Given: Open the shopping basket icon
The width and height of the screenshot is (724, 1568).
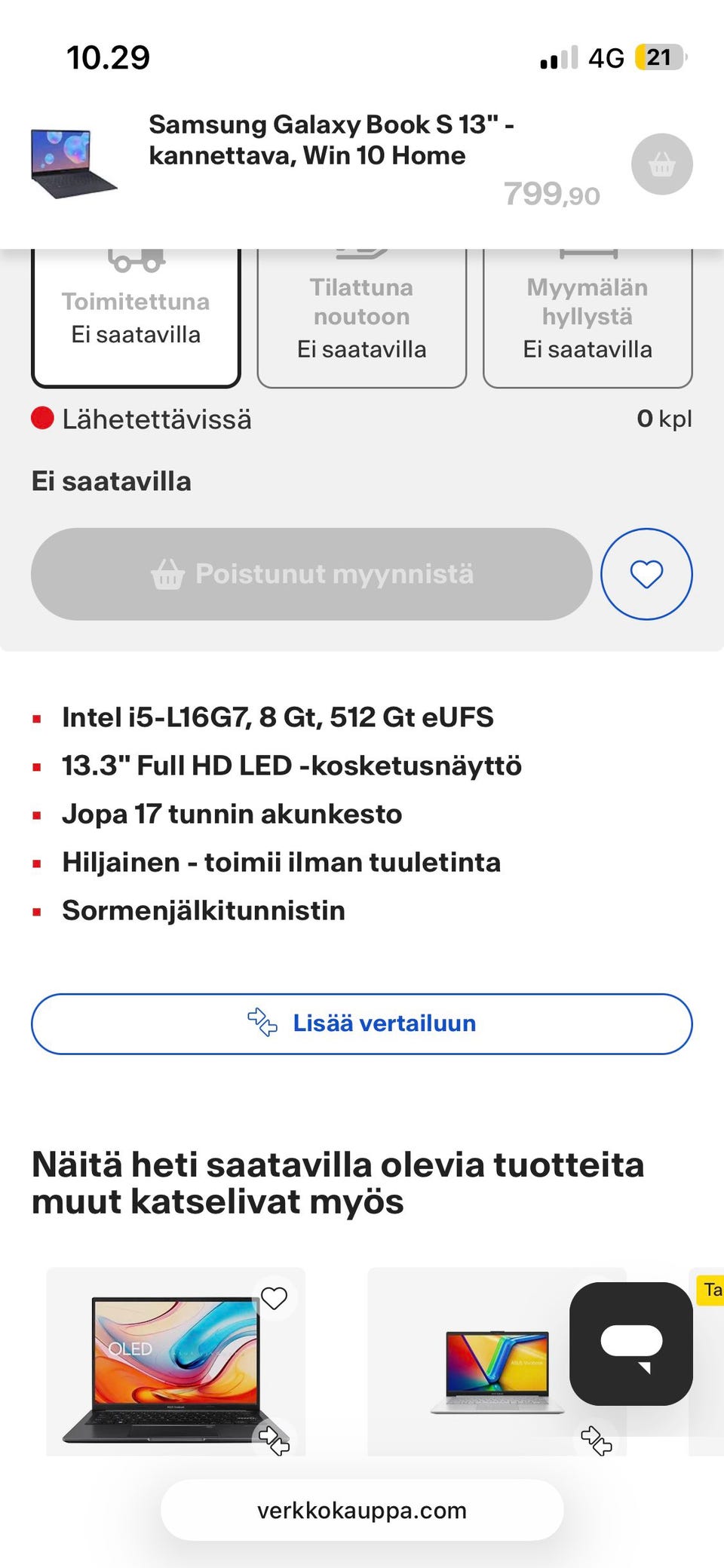Looking at the screenshot, I should click(661, 164).
